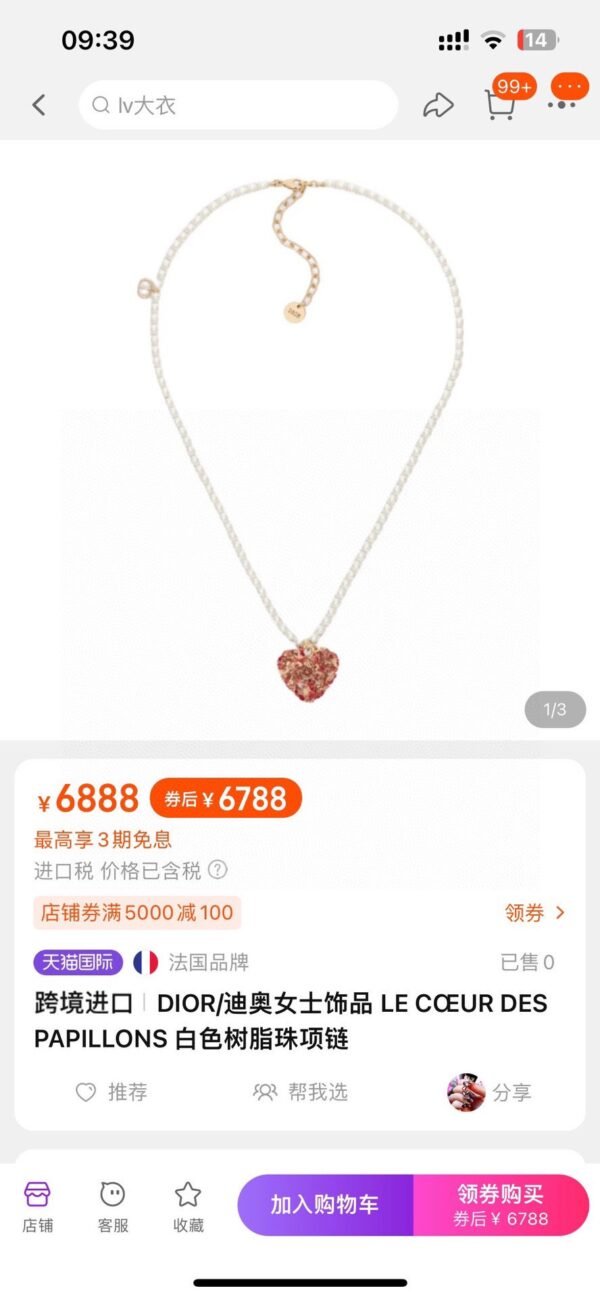Visit the 店铺 store page

(x=37, y=1205)
